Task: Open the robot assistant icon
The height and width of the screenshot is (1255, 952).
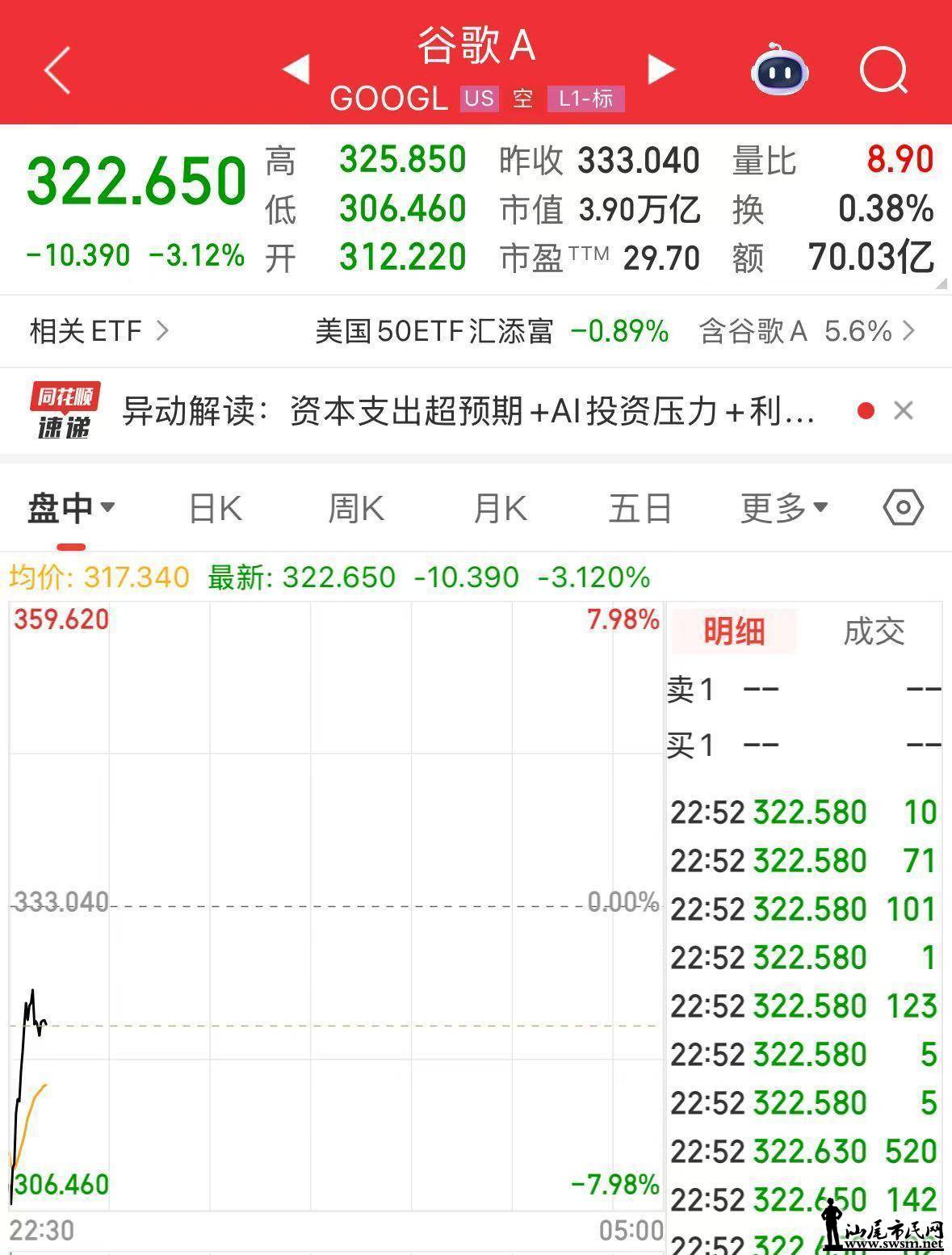Action: pyautogui.click(x=779, y=70)
